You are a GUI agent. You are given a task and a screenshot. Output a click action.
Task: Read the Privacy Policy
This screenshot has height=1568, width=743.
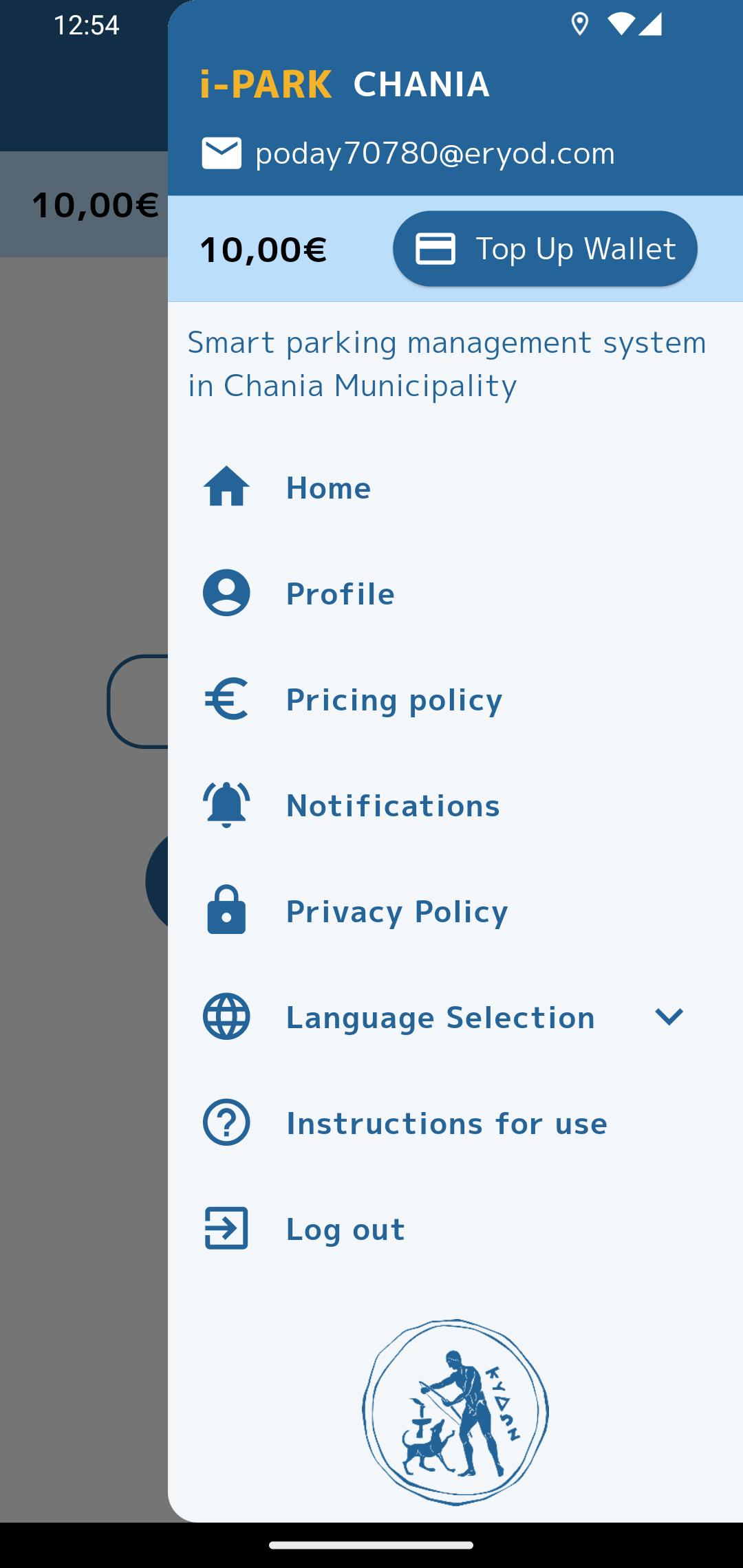tap(455, 911)
